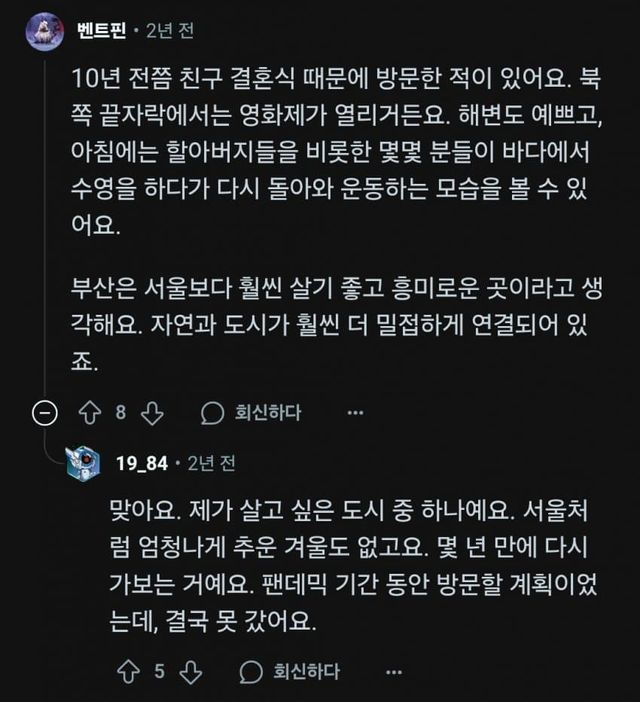Open username 벤트핀's profile
Viewport: 640px width, 702px height.
click(x=100, y=32)
